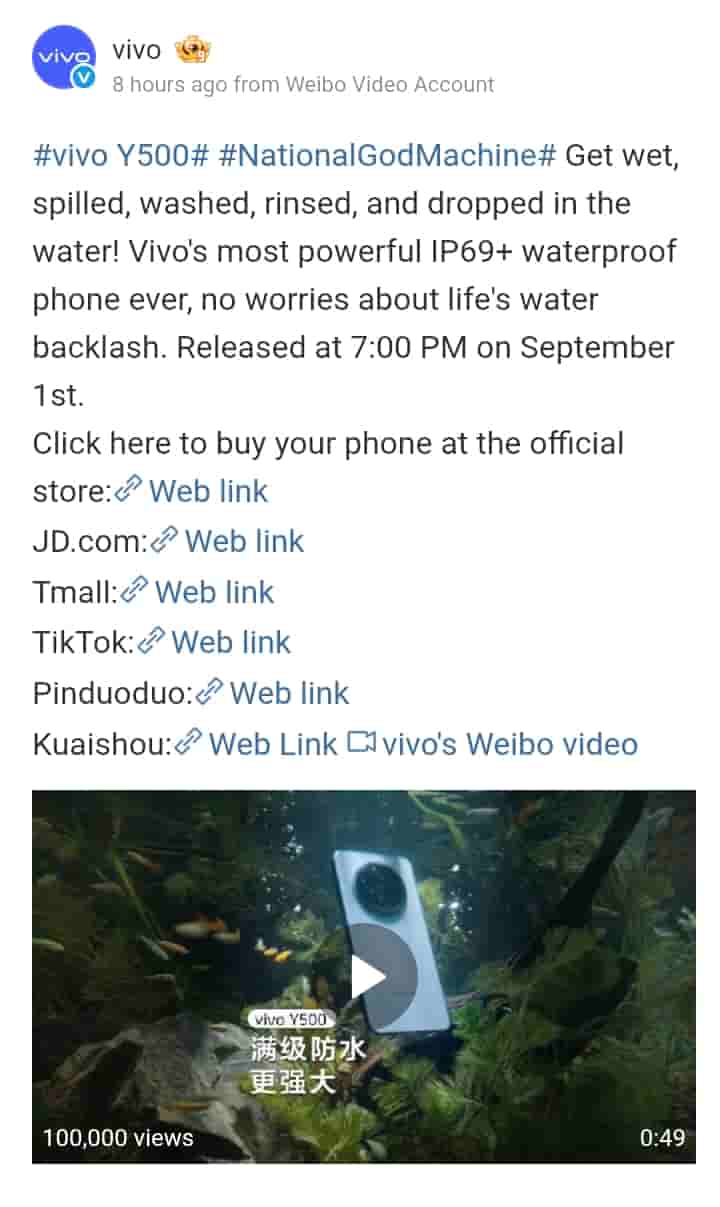The width and height of the screenshot is (720, 1207).
Task: Open the #NationalGodMachine# hashtag
Action: point(386,156)
